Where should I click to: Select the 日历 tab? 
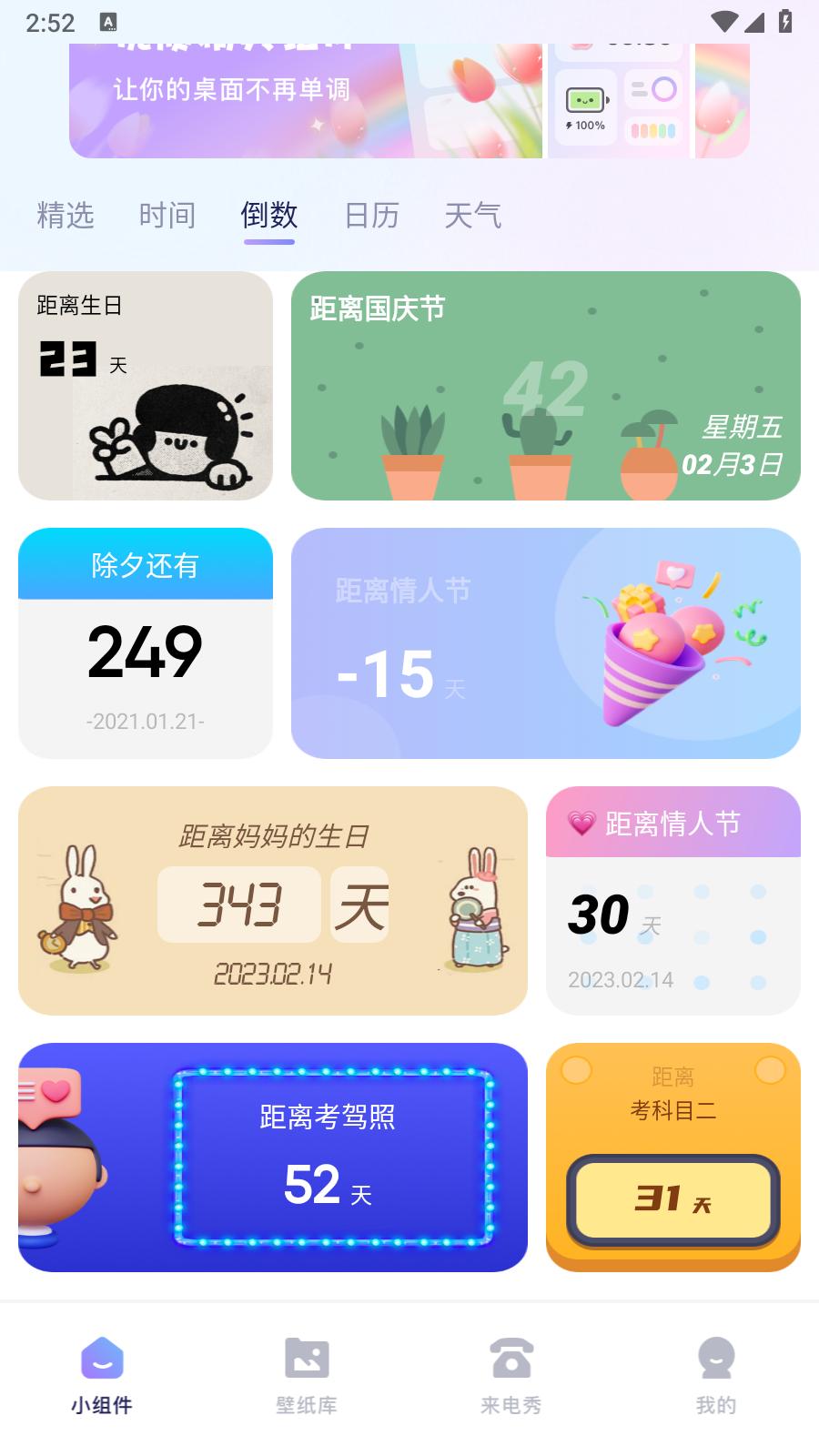[371, 215]
